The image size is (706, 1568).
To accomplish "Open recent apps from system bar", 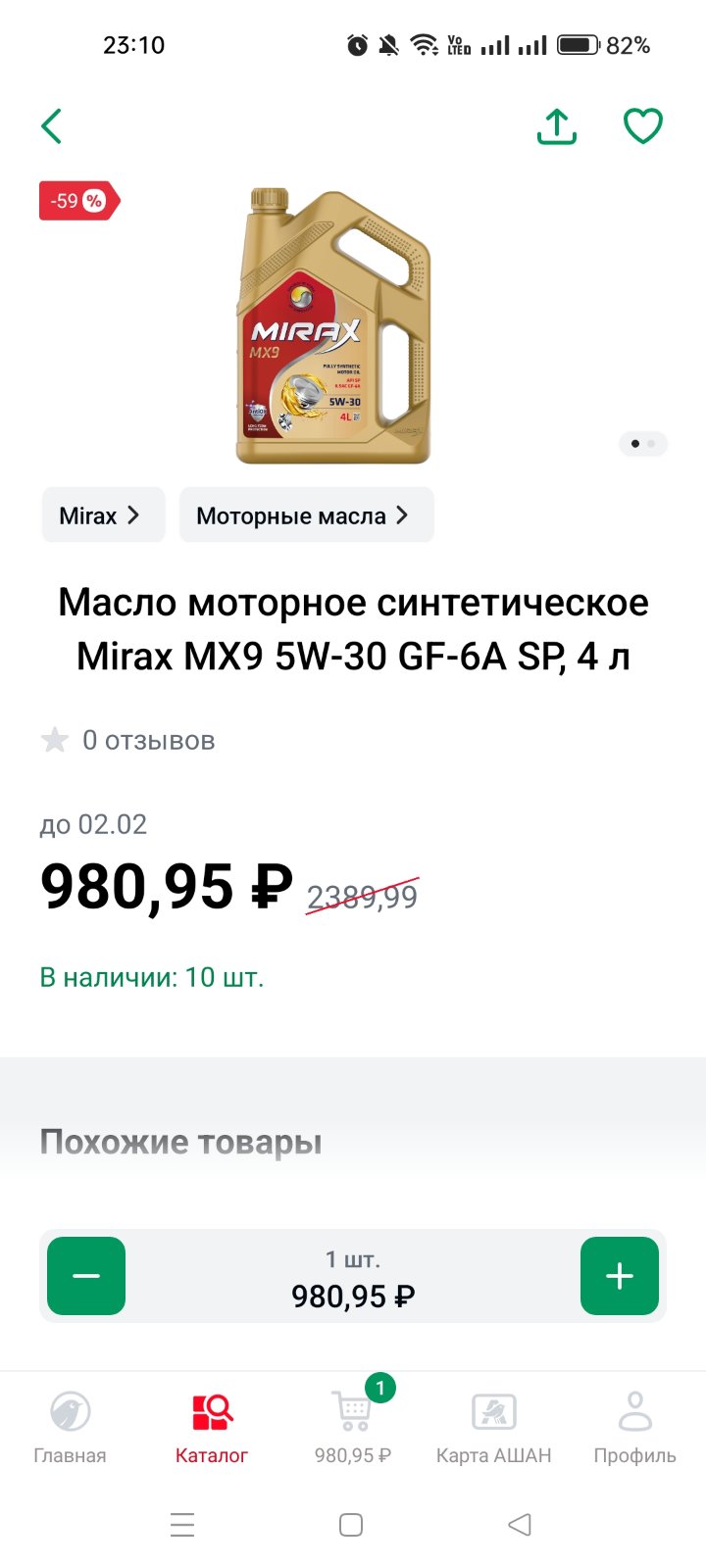I will pyautogui.click(x=182, y=1525).
